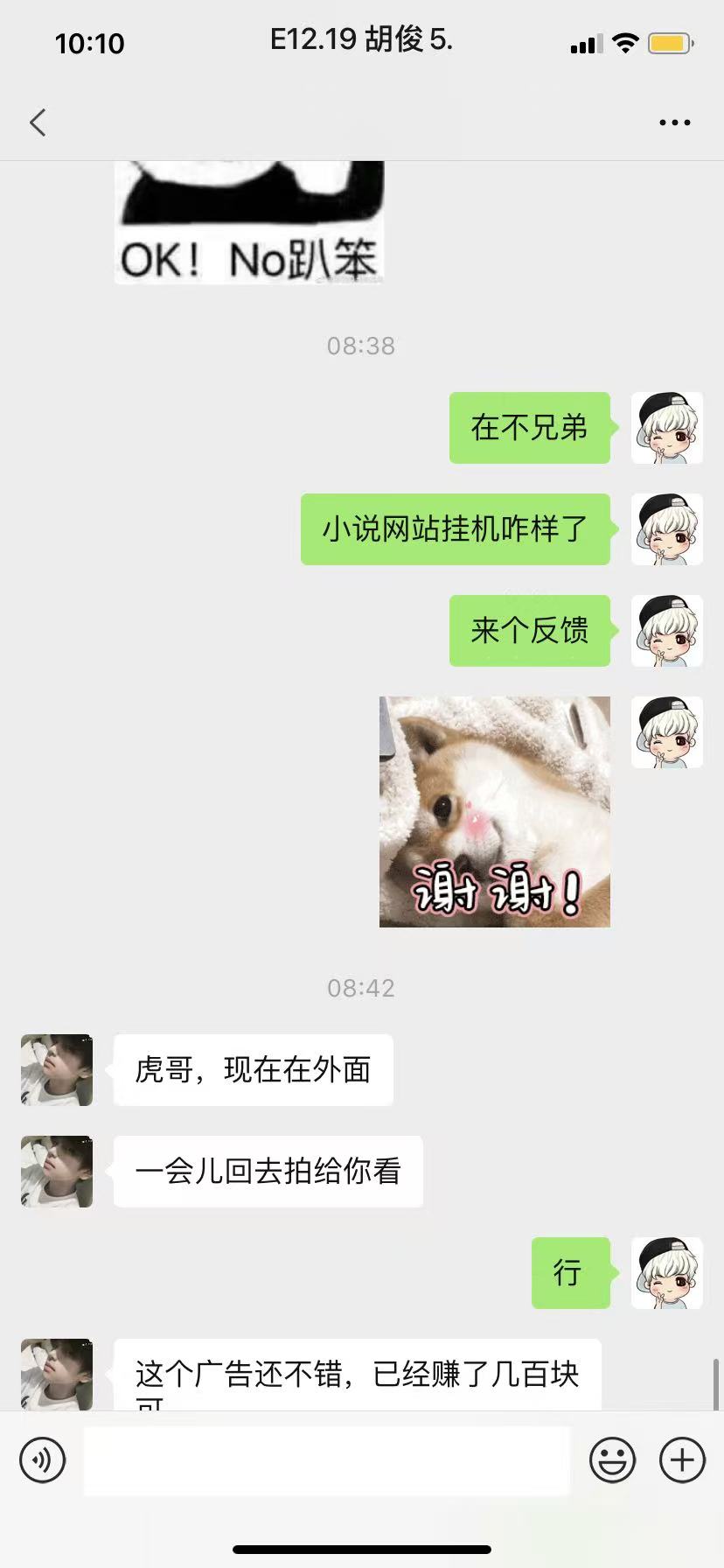View the 谢谢 dog sticker image

pyautogui.click(x=494, y=811)
